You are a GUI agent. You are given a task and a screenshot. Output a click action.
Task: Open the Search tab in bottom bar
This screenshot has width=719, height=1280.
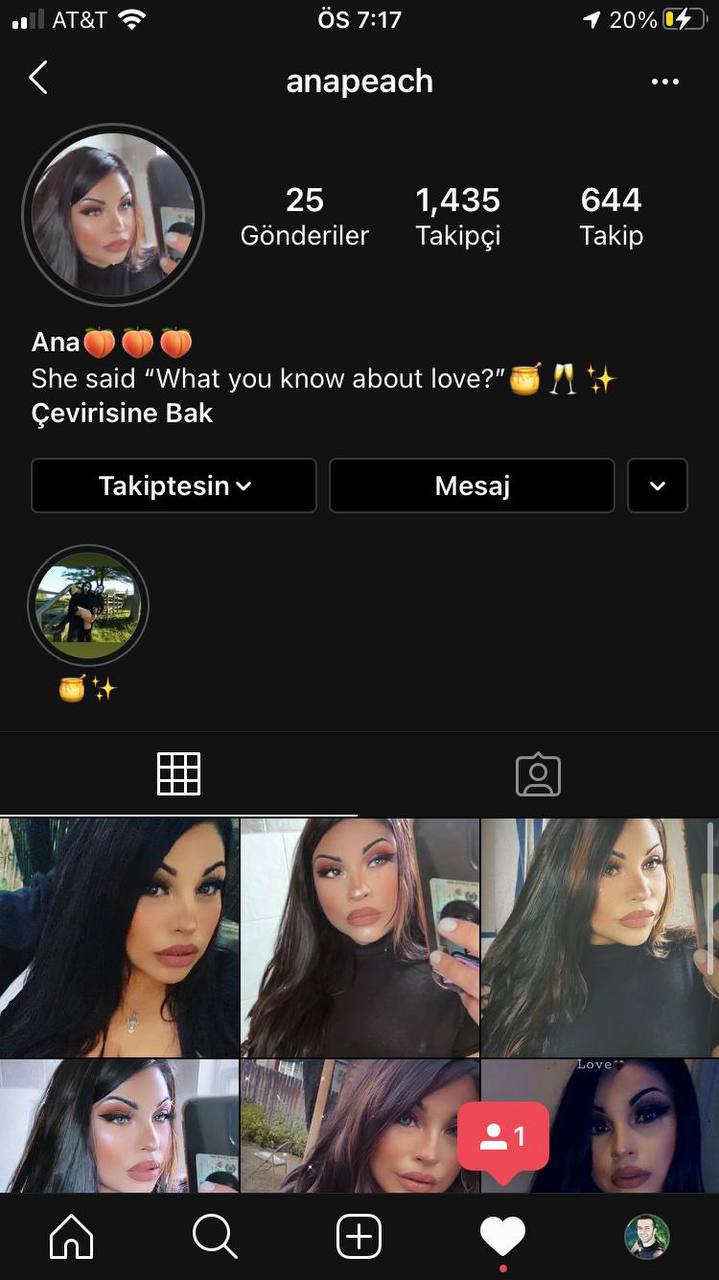click(x=215, y=1238)
